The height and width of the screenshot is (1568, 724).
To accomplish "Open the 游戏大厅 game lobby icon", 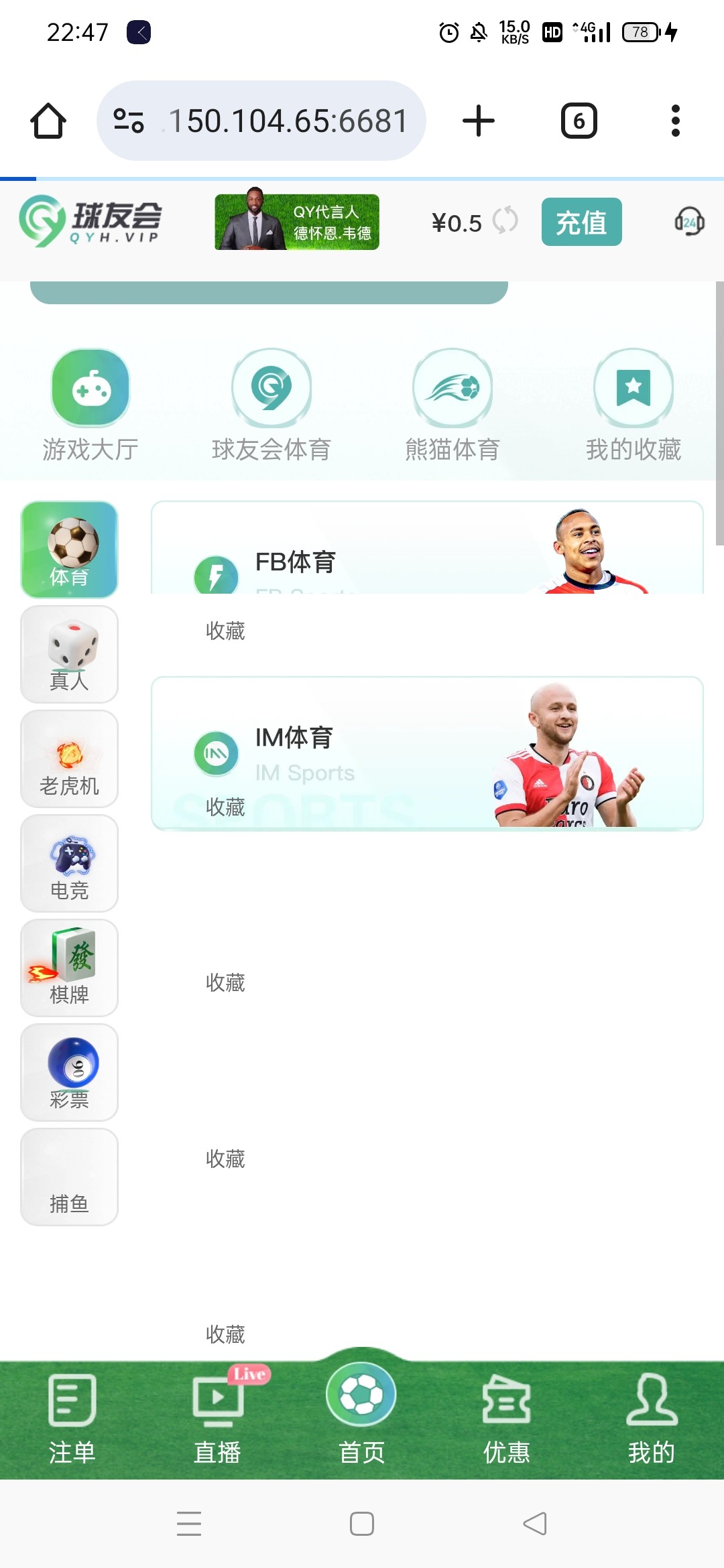I will (90, 389).
